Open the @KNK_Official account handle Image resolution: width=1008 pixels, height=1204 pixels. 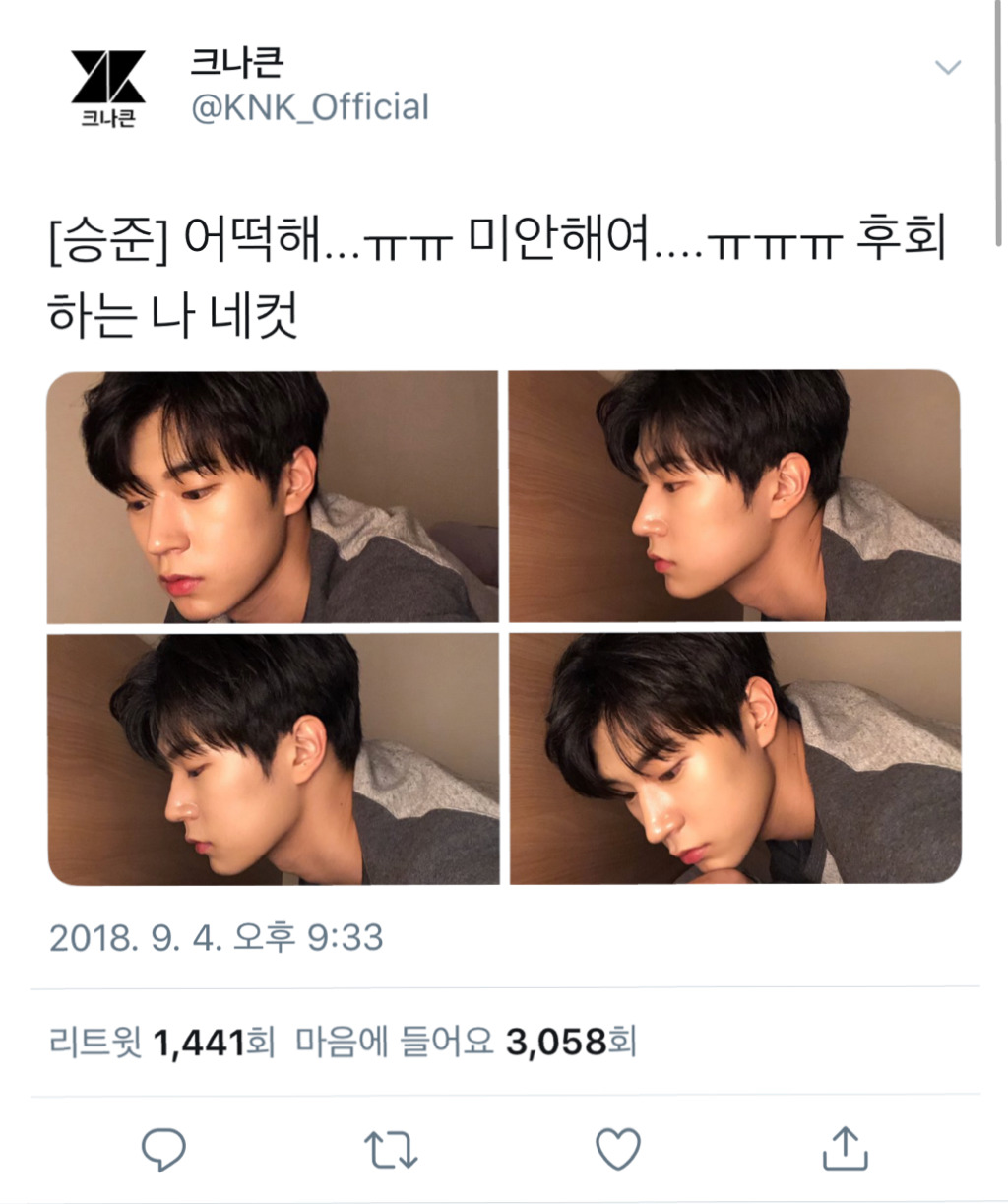point(309,106)
